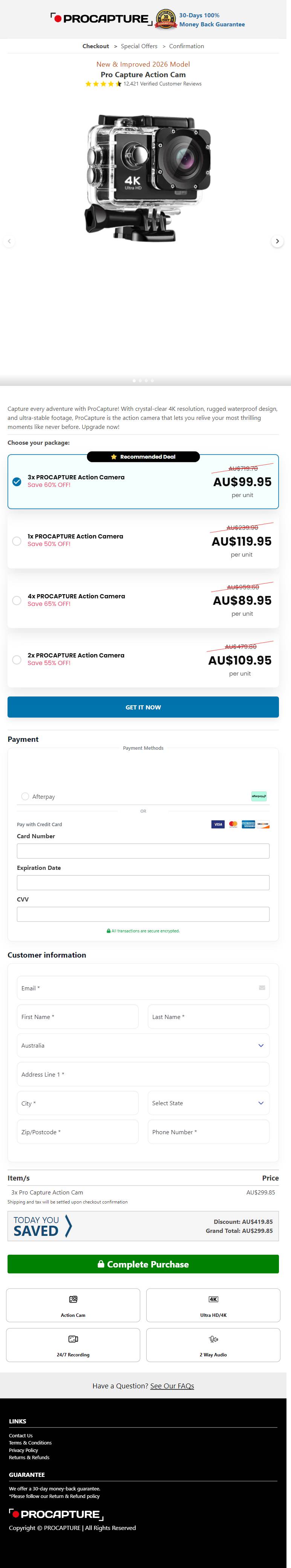Tap the Last Name field
291x1568 pixels.
click(x=208, y=1016)
